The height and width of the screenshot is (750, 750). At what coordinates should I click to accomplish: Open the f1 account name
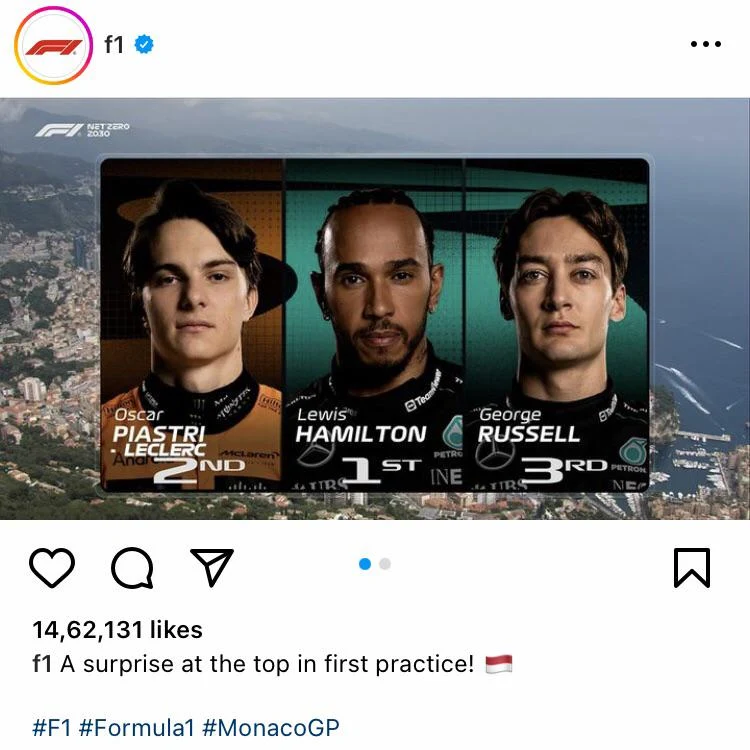[114, 45]
